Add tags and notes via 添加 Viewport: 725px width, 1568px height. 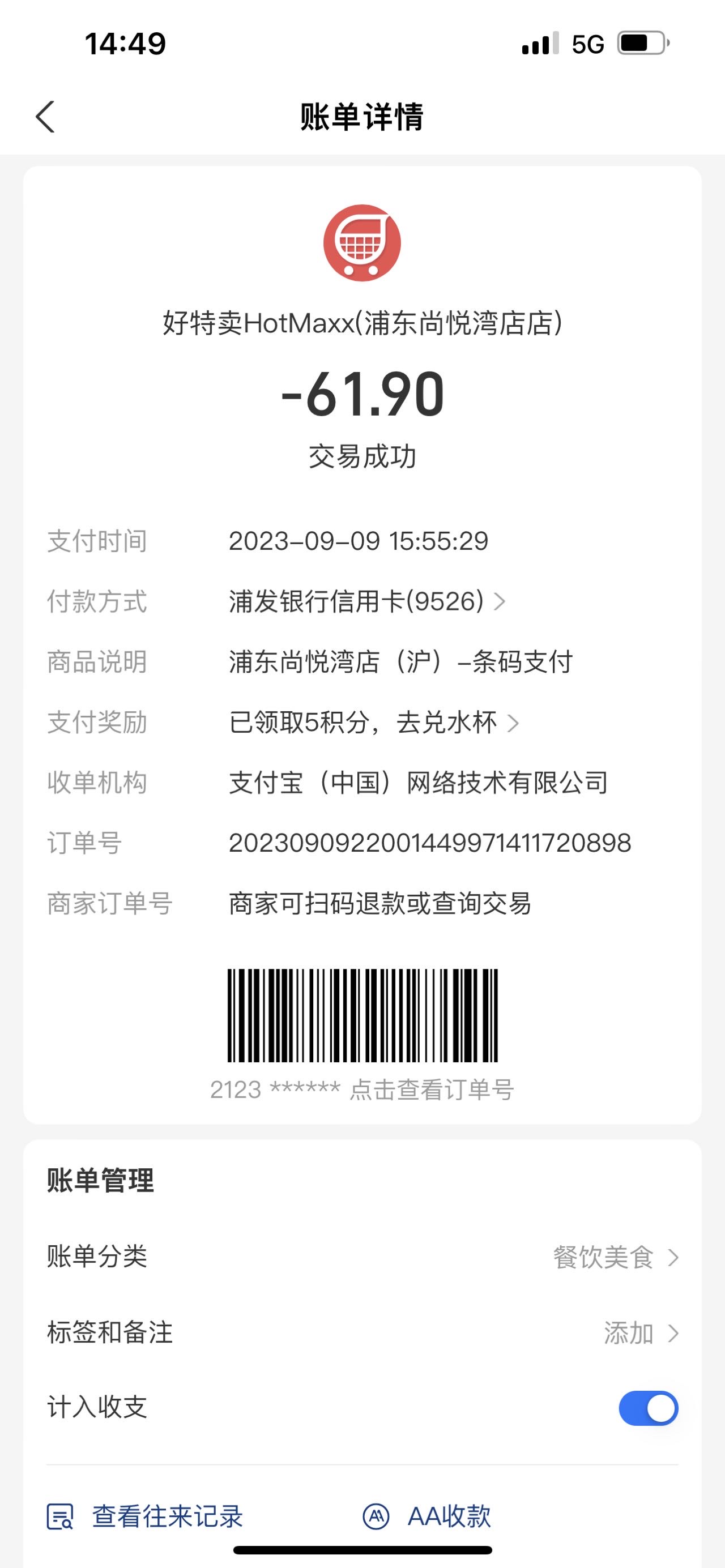point(641,1333)
